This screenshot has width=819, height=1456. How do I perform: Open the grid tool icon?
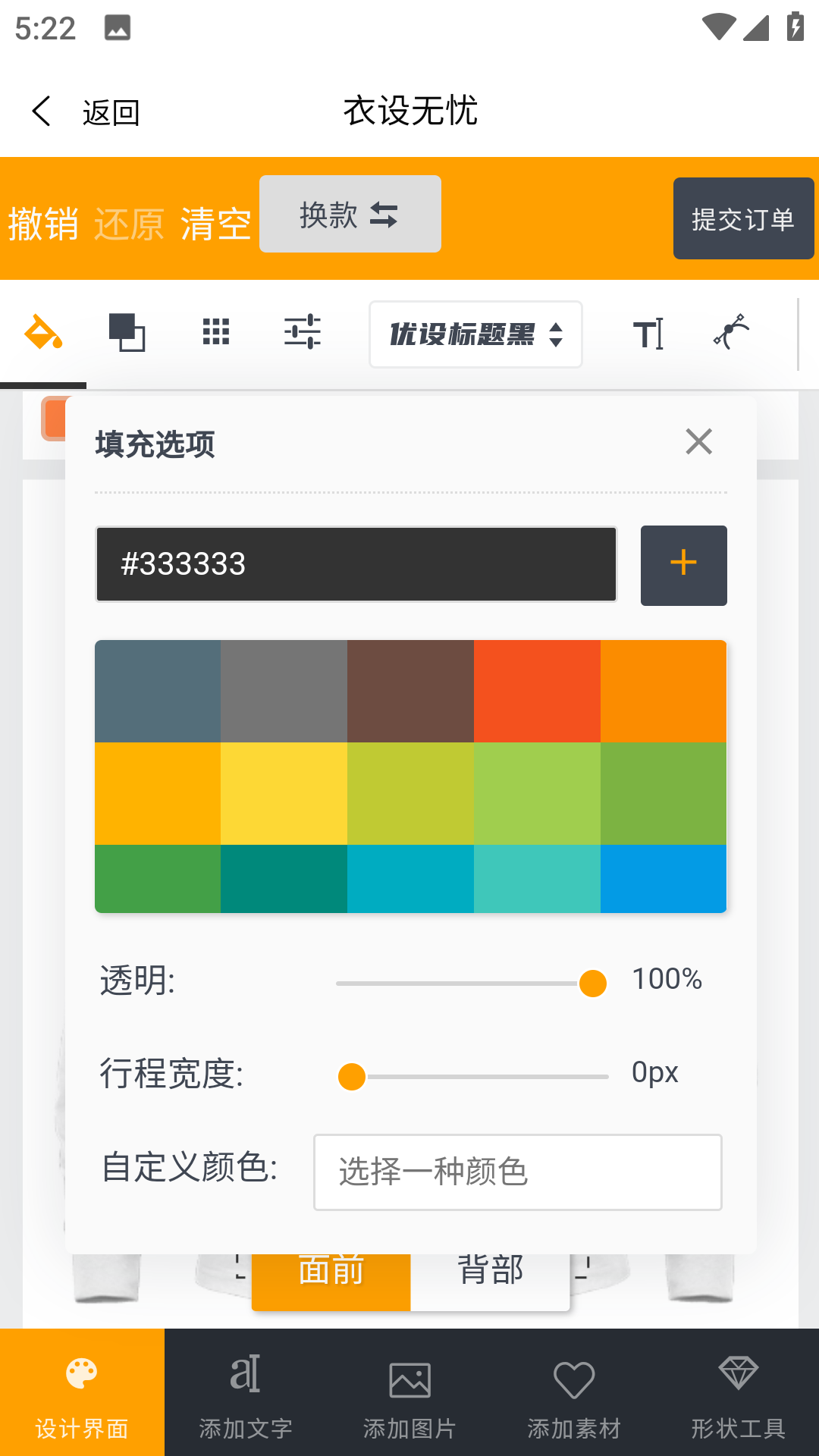(216, 331)
